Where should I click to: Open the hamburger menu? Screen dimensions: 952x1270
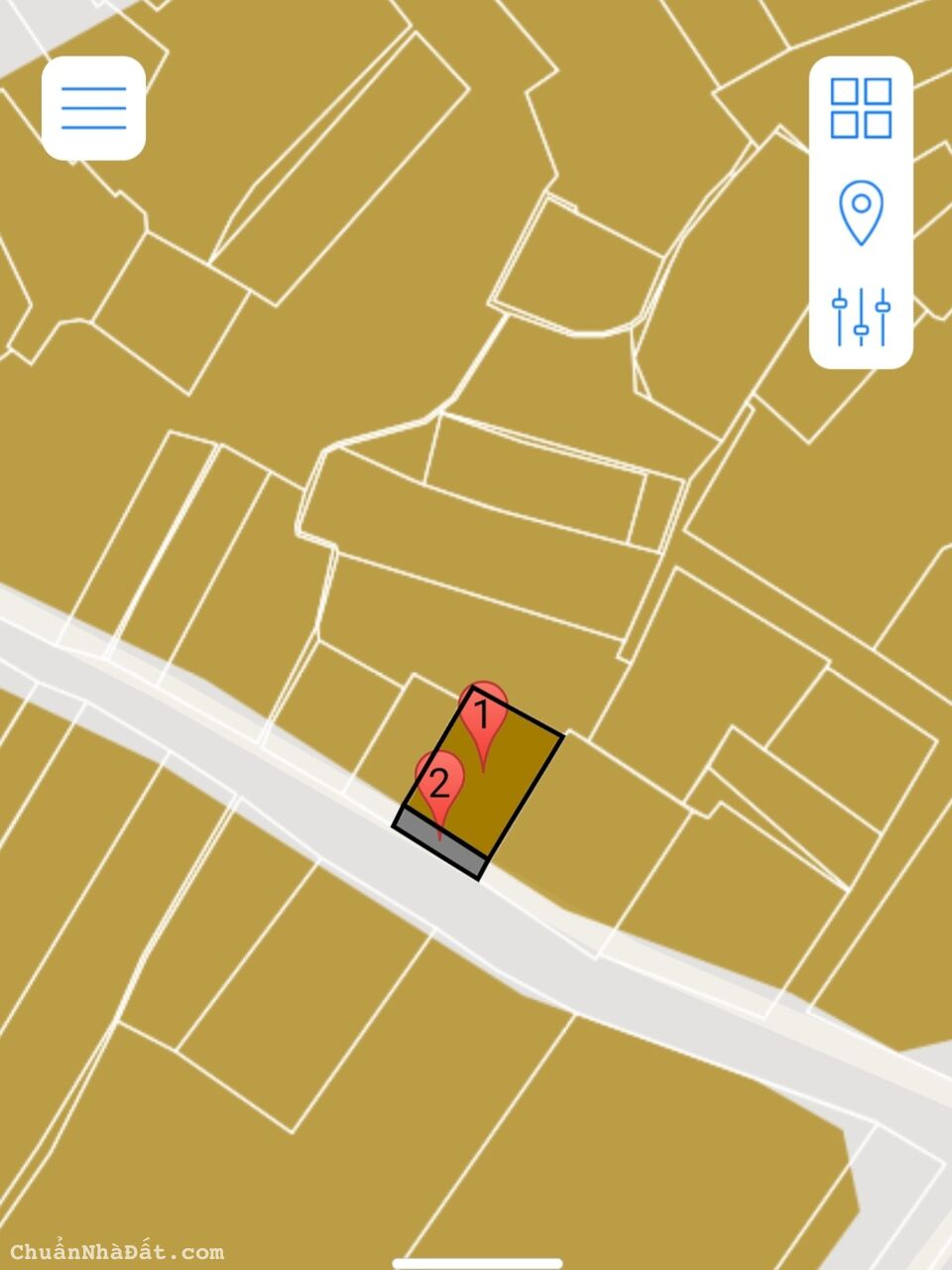(93, 108)
